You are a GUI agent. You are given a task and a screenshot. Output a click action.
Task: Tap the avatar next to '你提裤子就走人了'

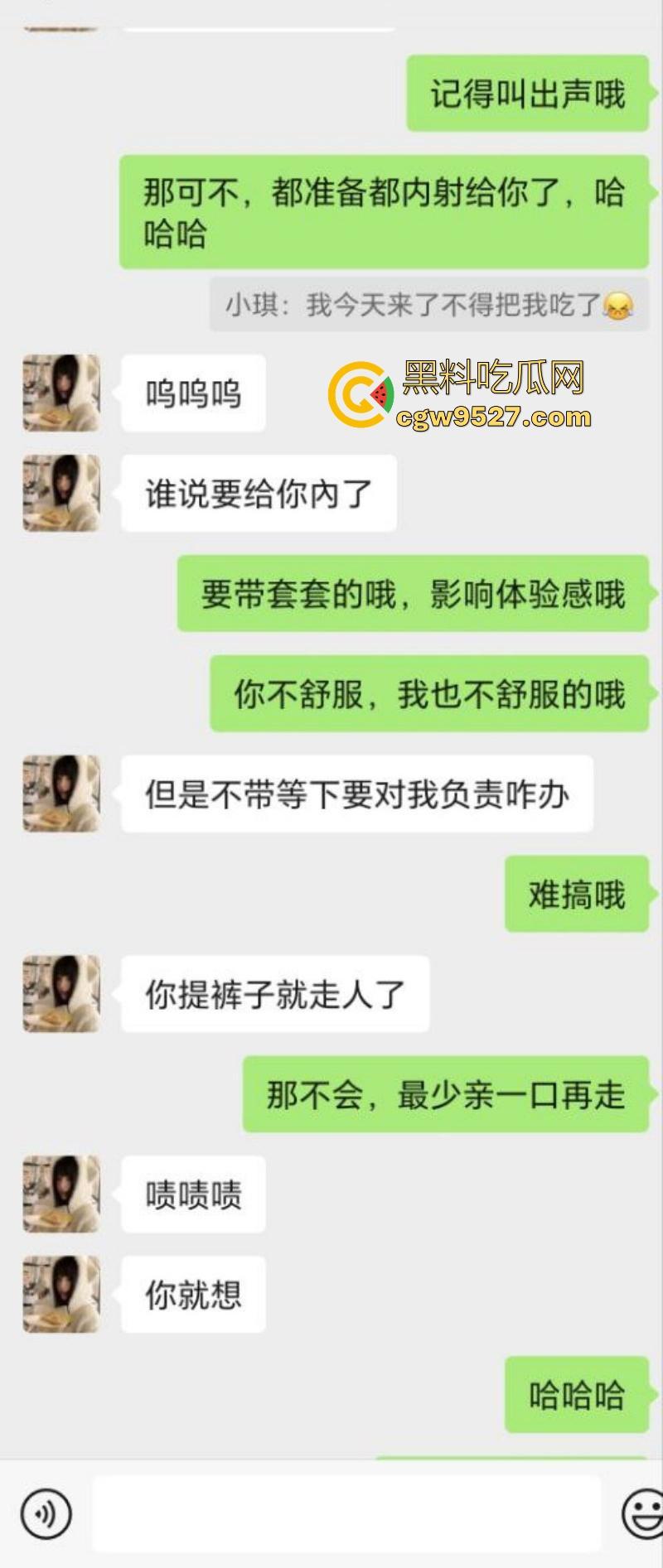coord(60,993)
